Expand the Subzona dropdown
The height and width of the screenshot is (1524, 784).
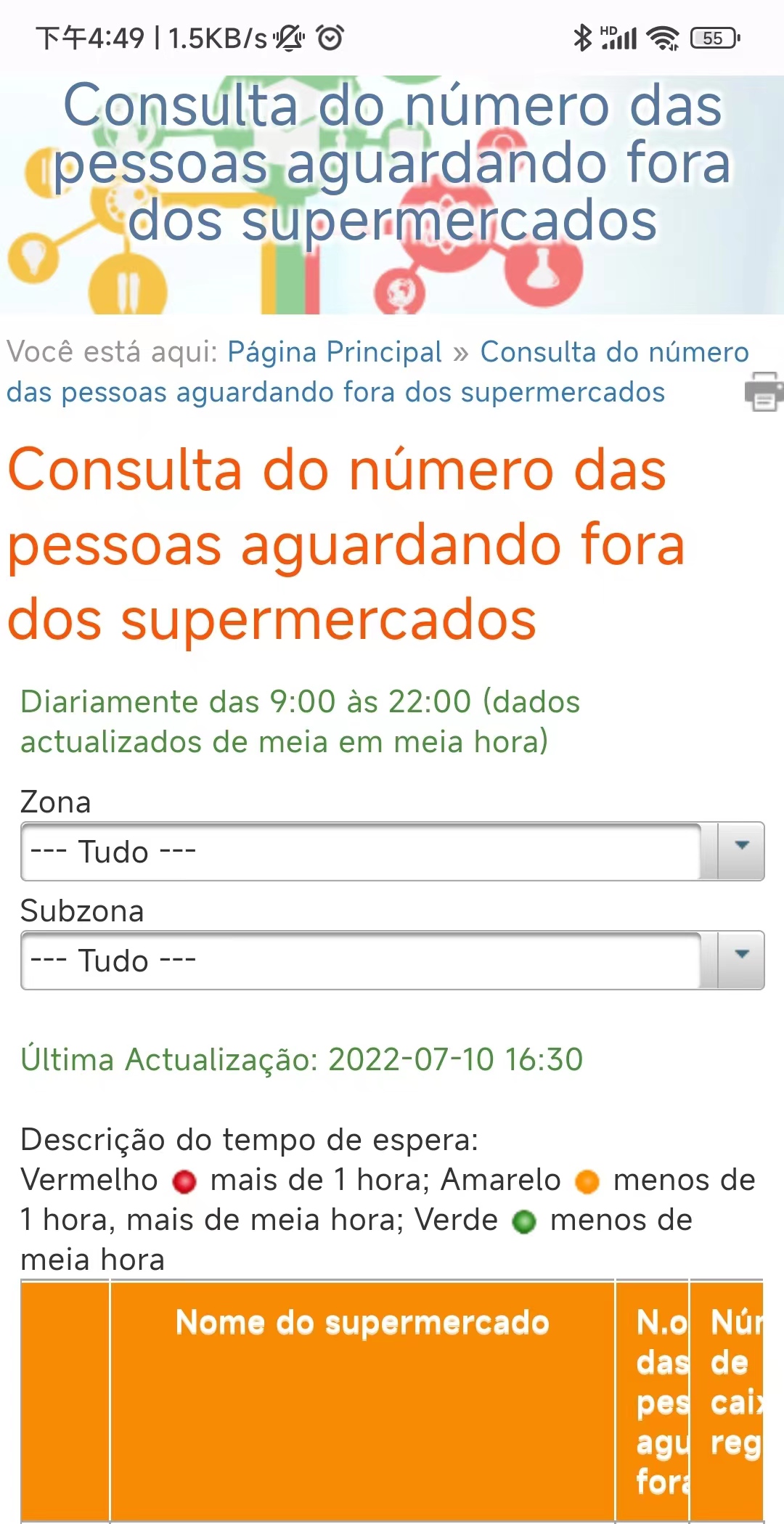point(392,961)
